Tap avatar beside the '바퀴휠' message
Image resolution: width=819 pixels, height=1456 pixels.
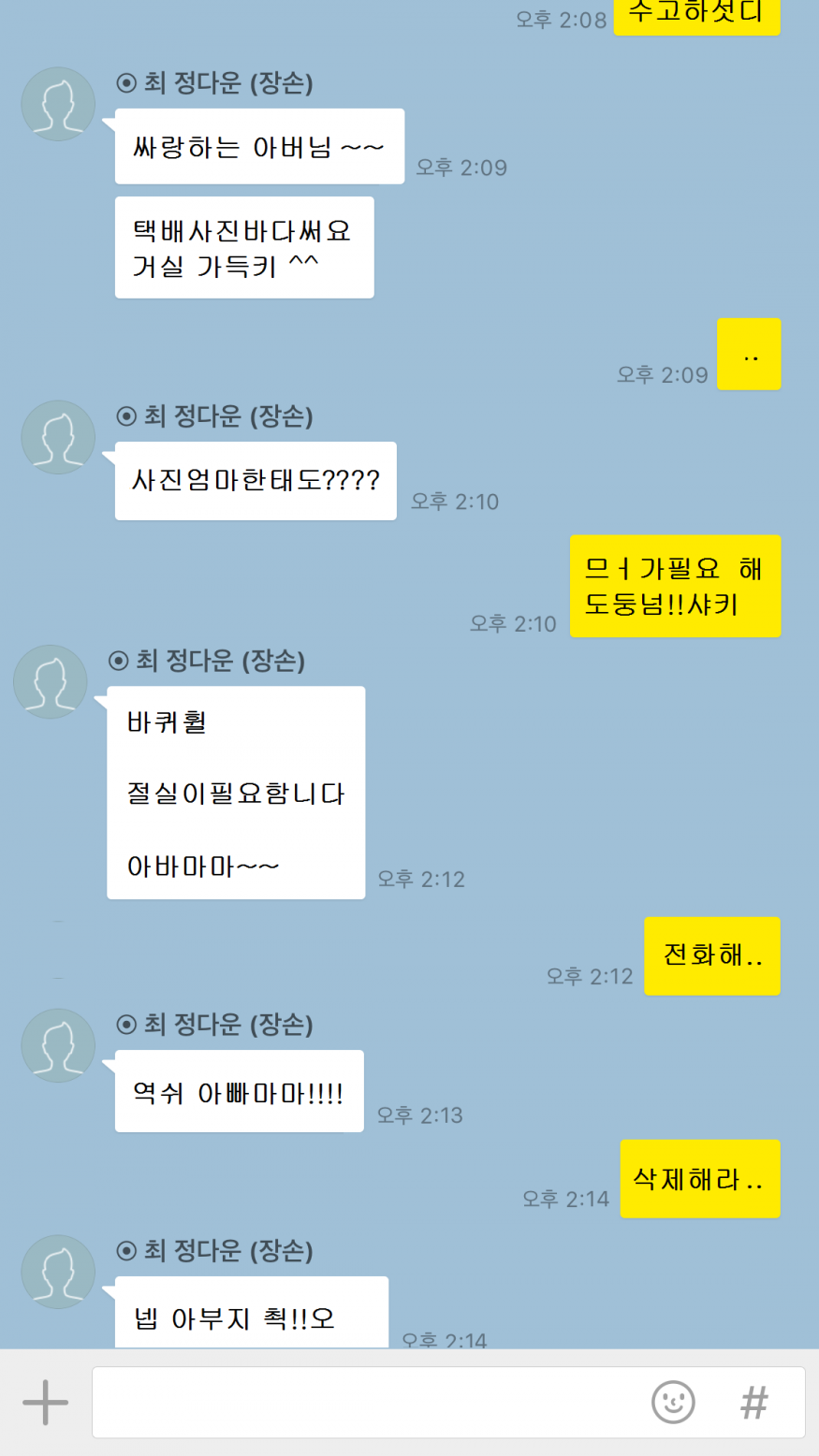(x=51, y=681)
